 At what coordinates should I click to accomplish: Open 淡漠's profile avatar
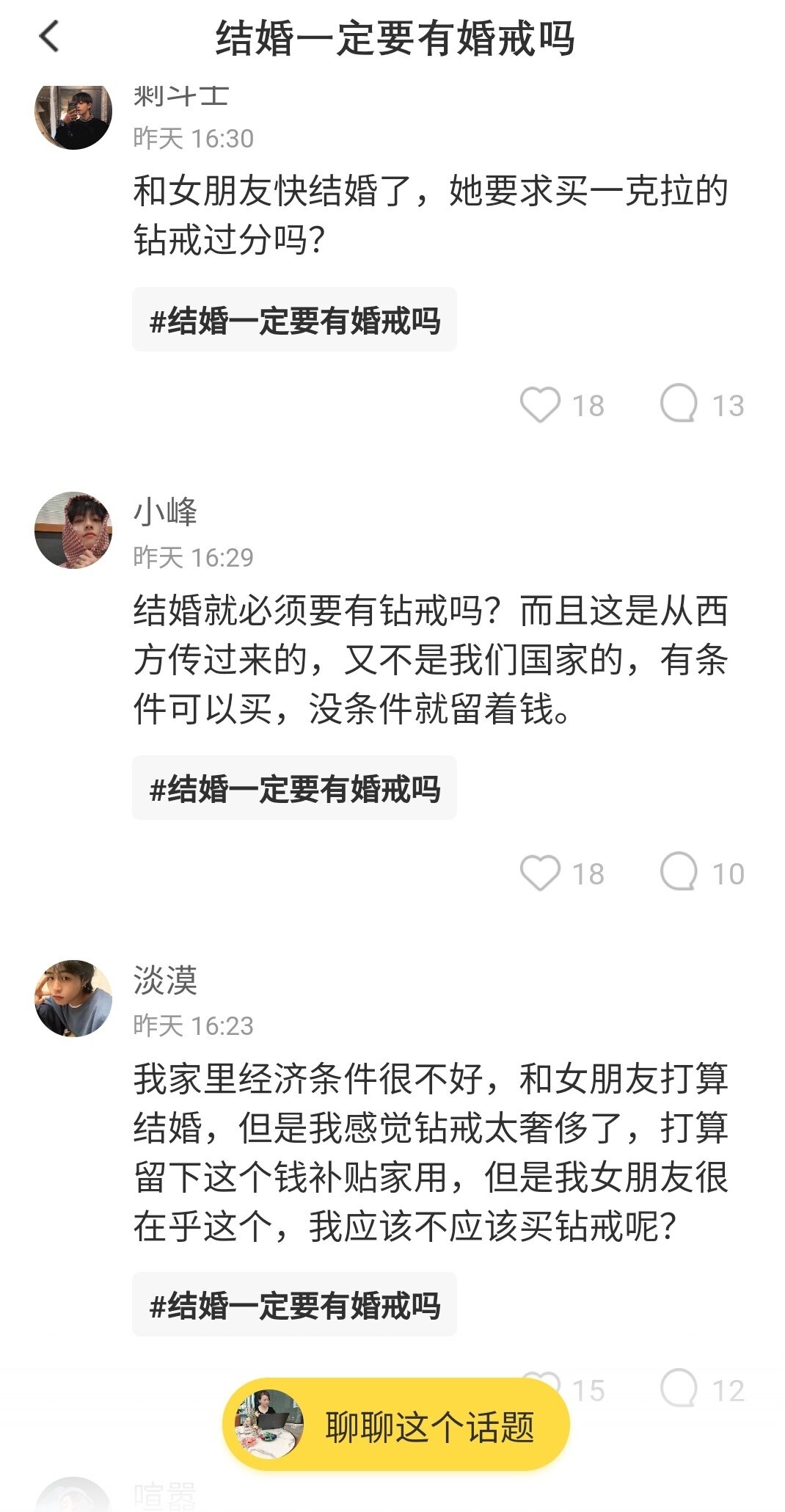pyautogui.click(x=73, y=998)
